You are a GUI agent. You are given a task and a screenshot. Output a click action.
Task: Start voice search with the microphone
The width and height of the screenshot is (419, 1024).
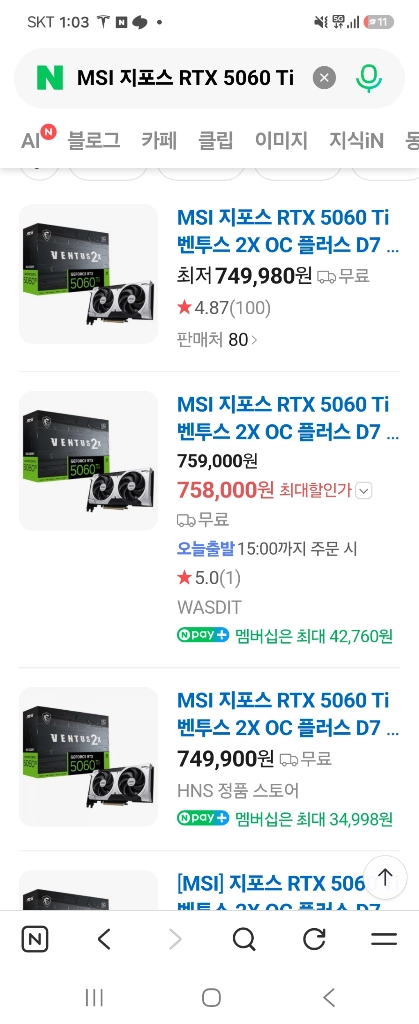click(369, 78)
